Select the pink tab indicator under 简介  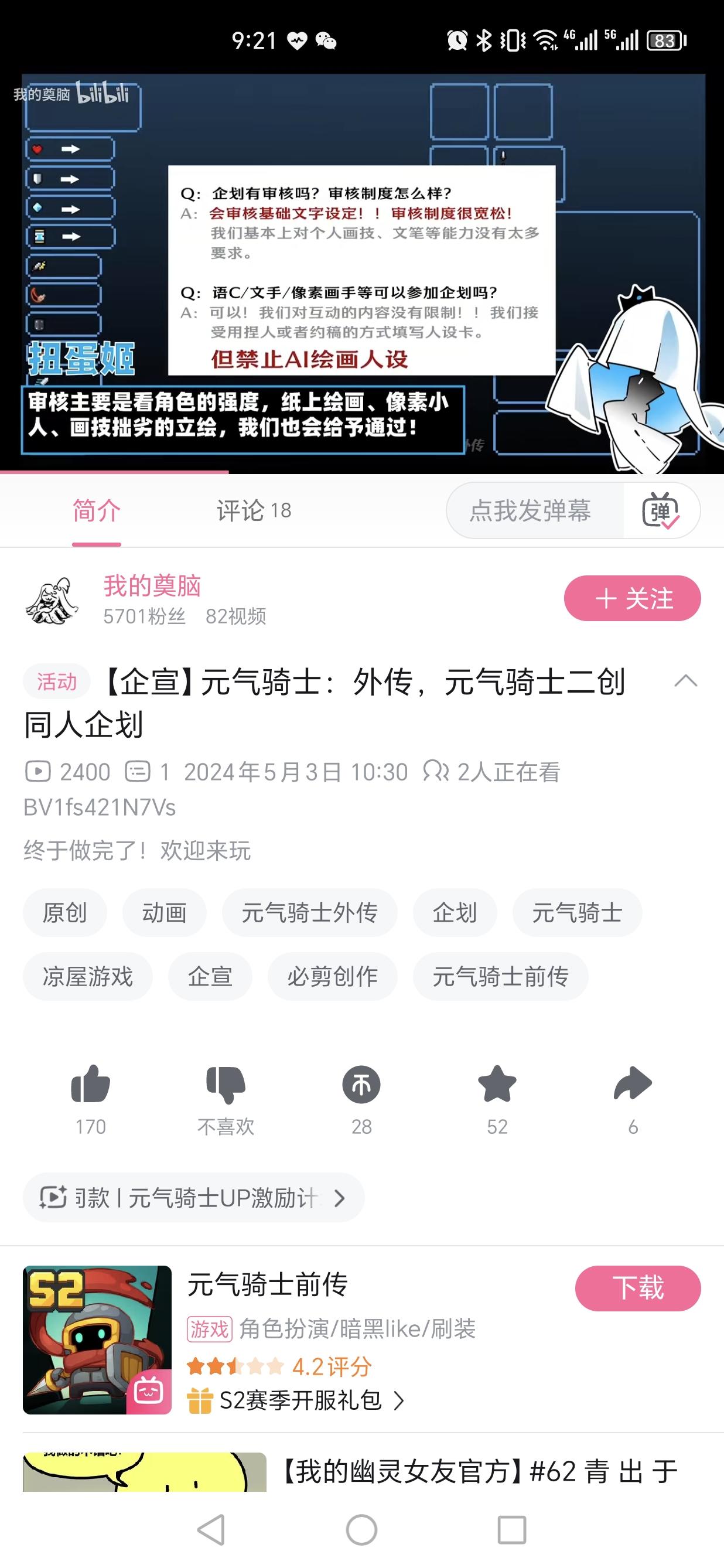click(x=95, y=543)
